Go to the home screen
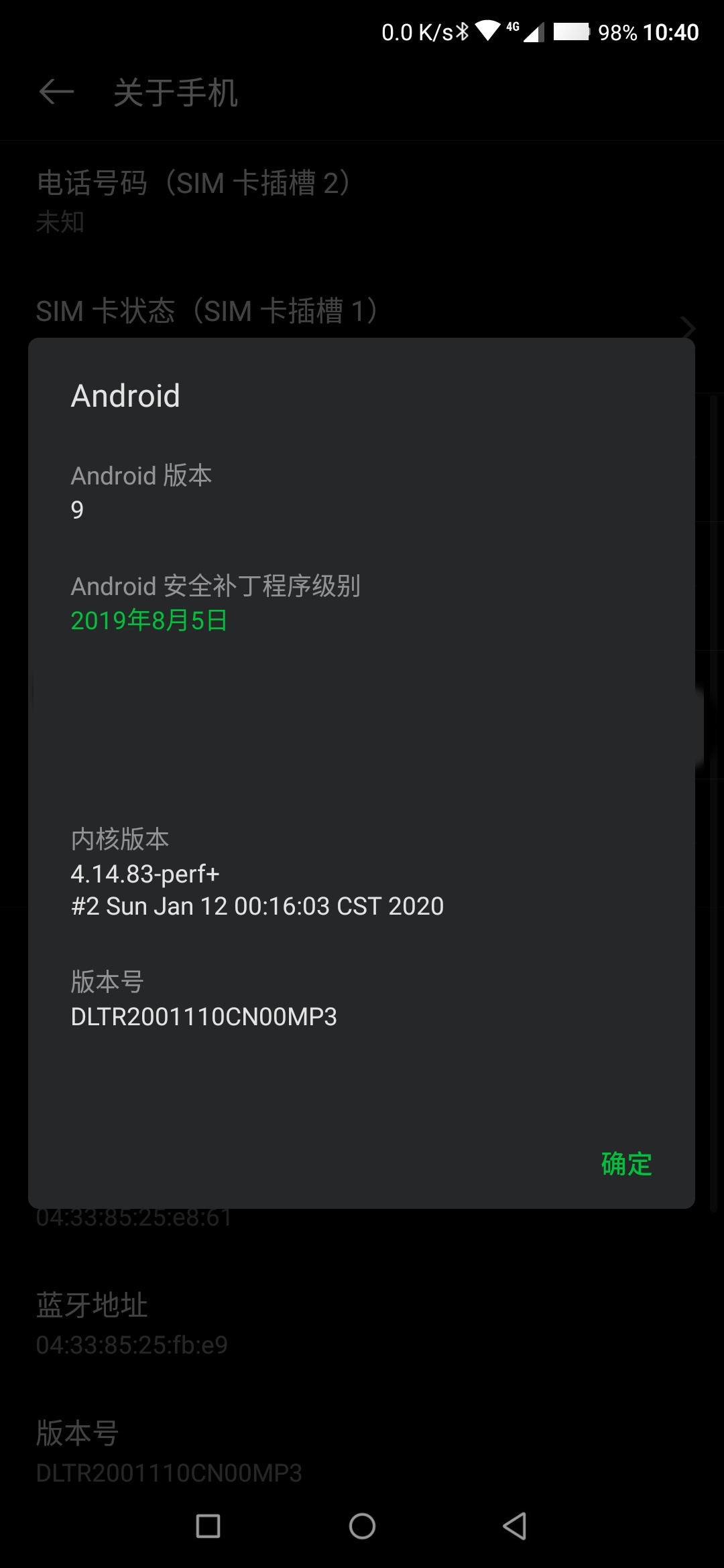 click(x=362, y=1526)
